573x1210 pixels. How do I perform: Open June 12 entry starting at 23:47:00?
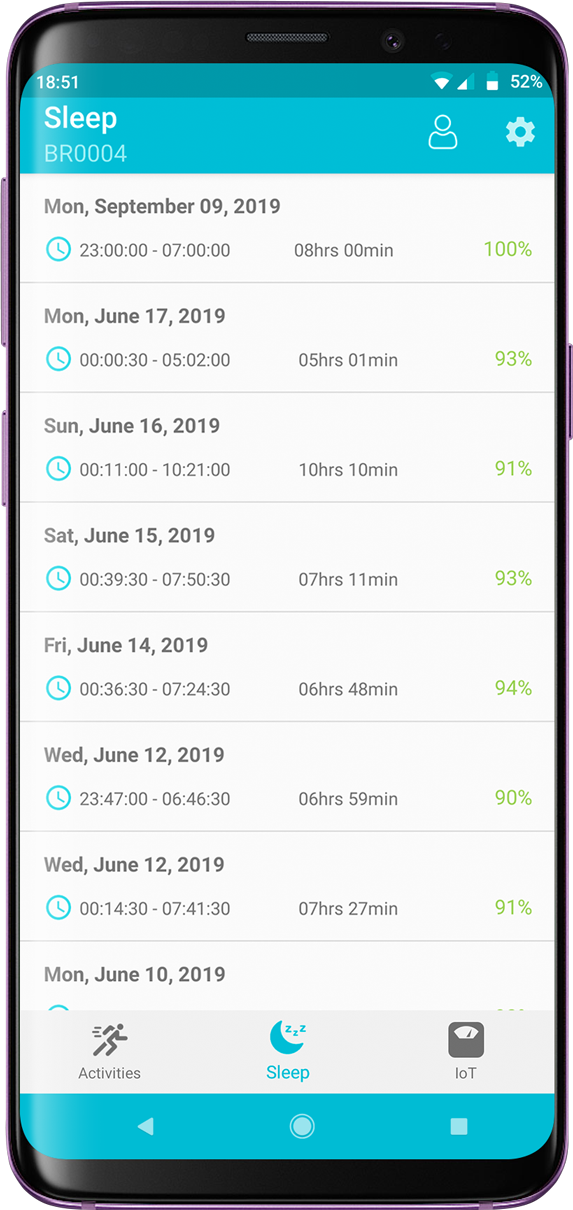click(287, 777)
